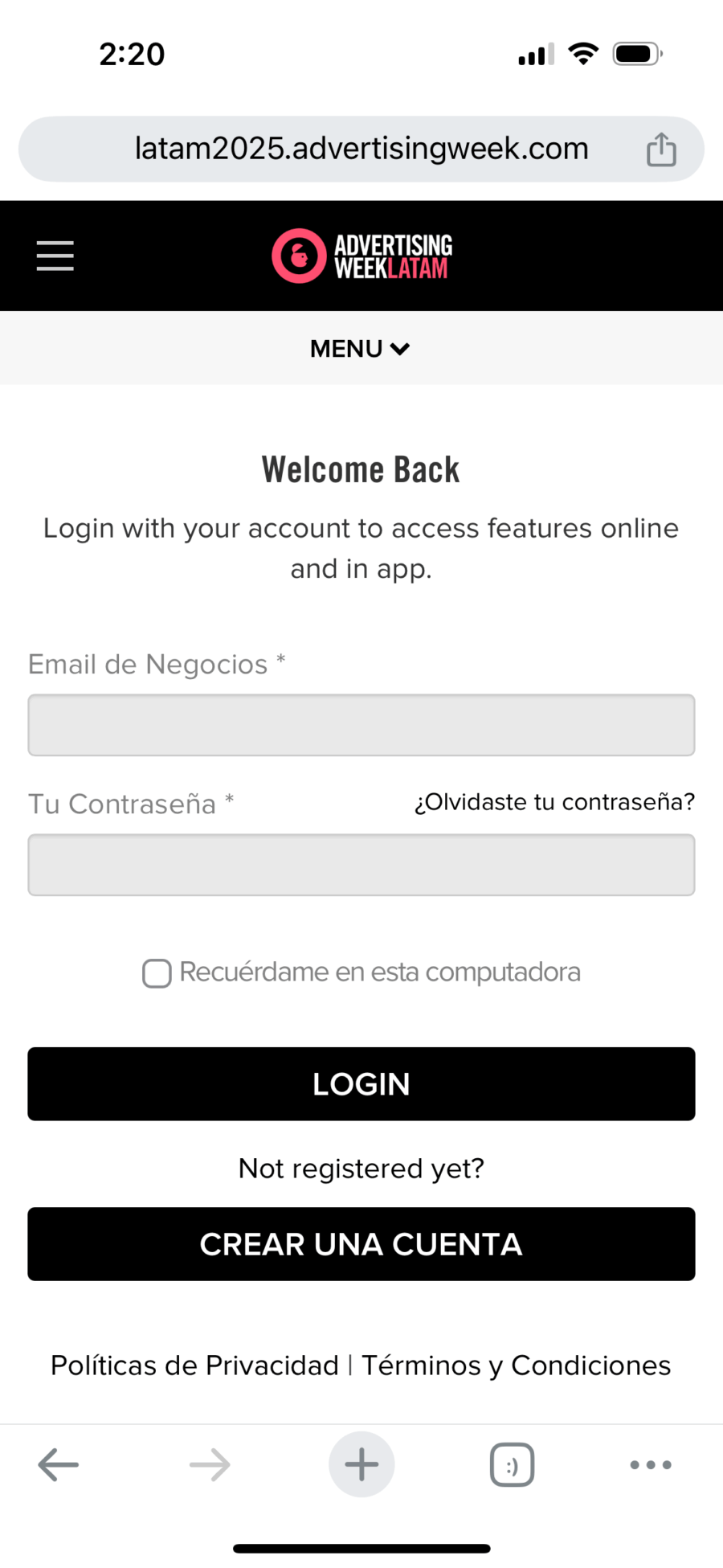Viewport: 723px width, 1568px height.
Task: Open the tabs overview icon
Action: click(x=512, y=1464)
